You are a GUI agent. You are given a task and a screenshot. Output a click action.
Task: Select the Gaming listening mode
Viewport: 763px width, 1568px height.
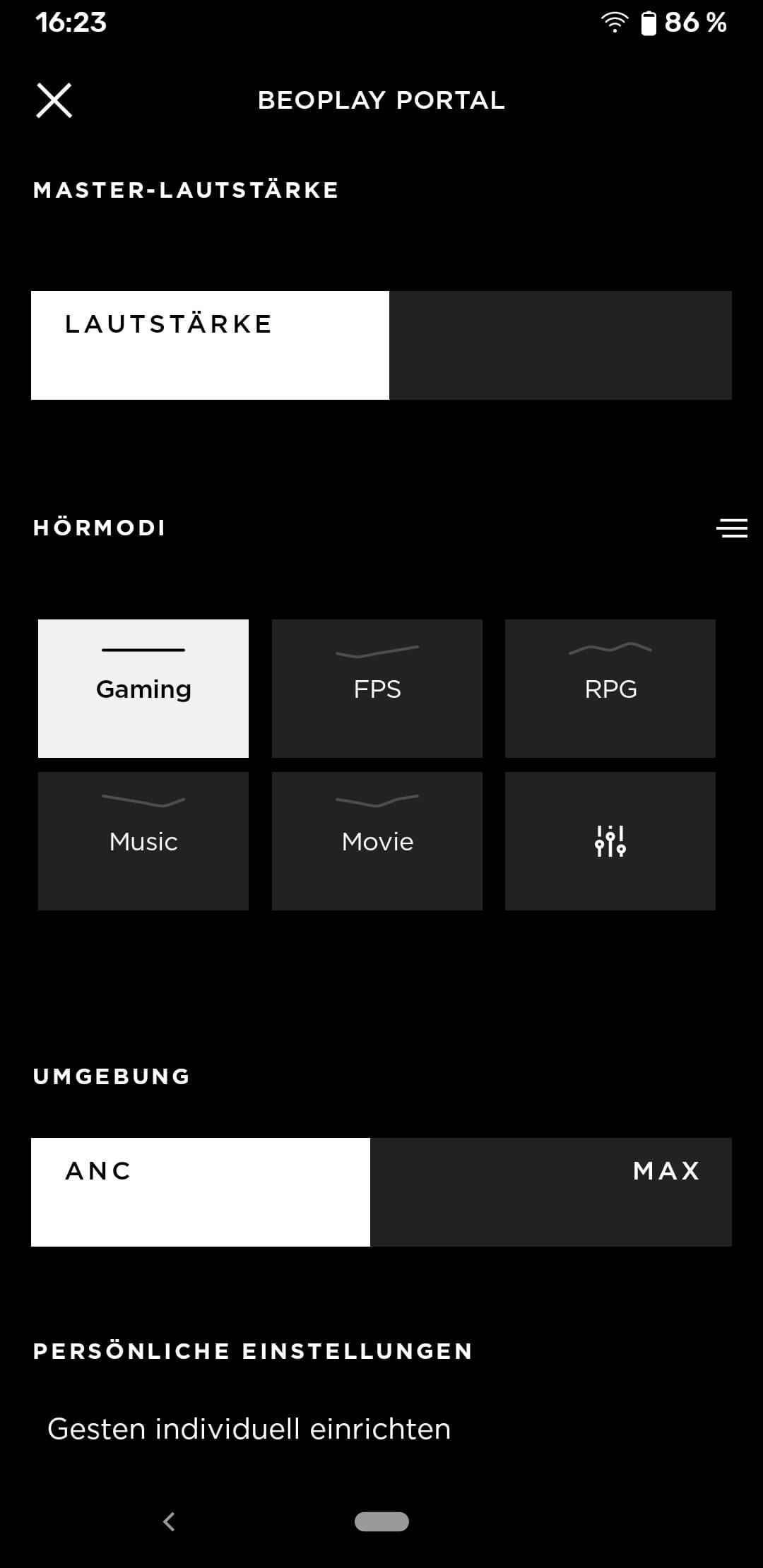pos(143,689)
